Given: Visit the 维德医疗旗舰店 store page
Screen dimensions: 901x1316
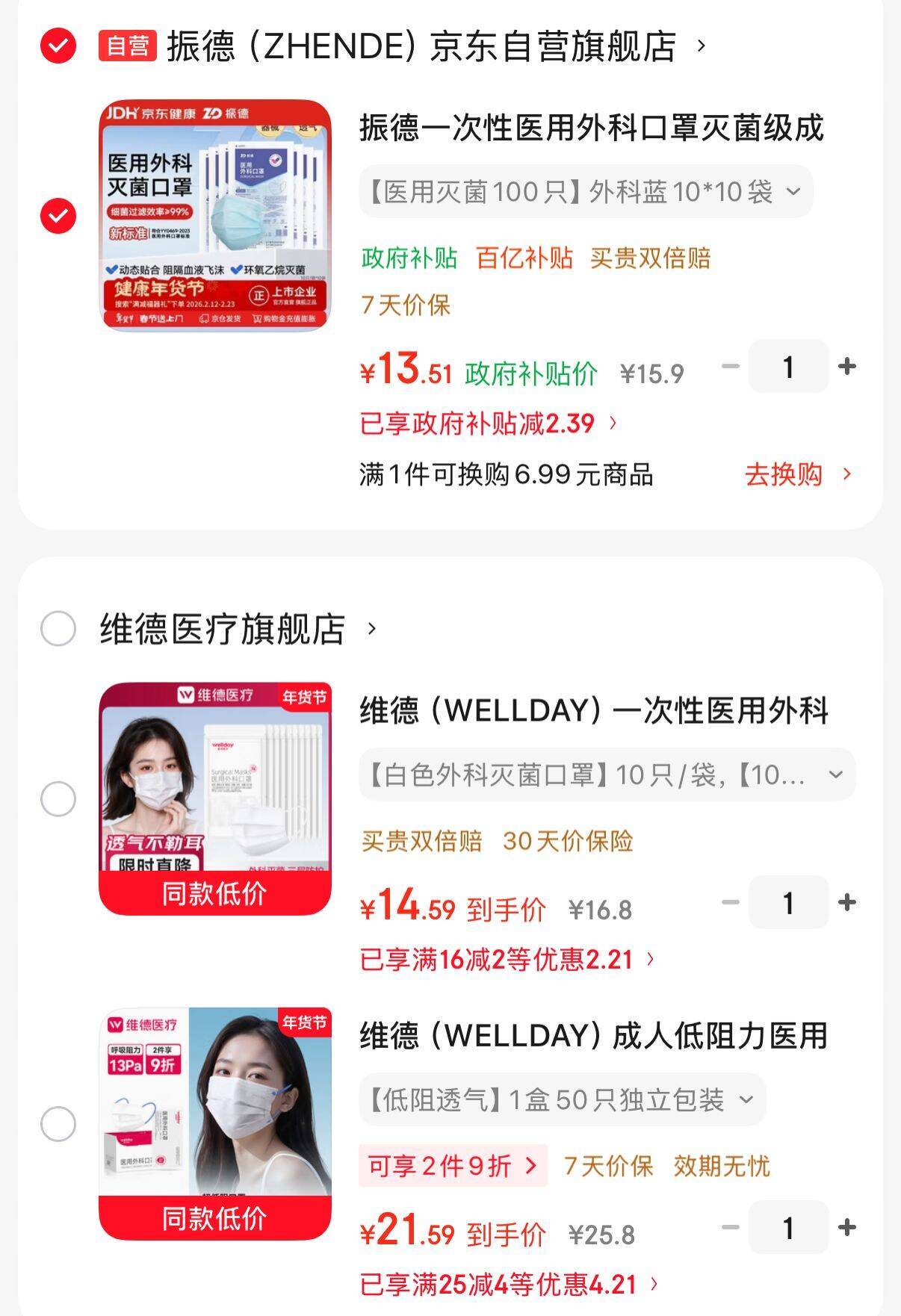Looking at the screenshot, I should pyautogui.click(x=237, y=629).
